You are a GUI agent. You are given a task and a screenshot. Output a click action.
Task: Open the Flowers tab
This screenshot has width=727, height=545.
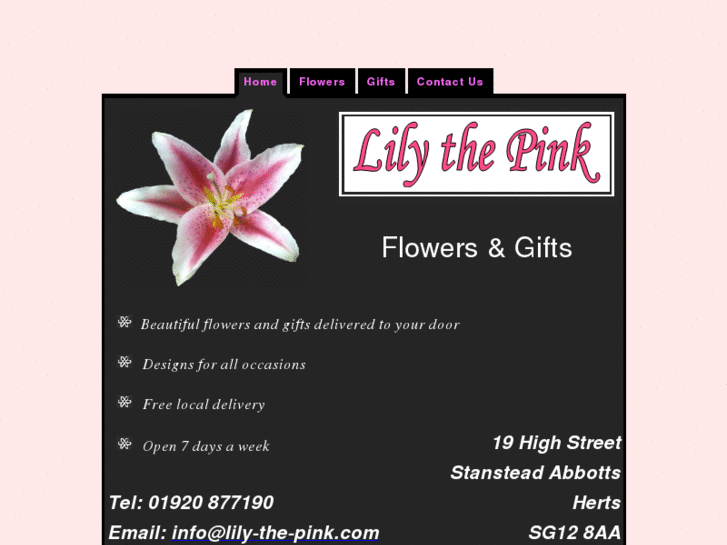[x=321, y=82]
